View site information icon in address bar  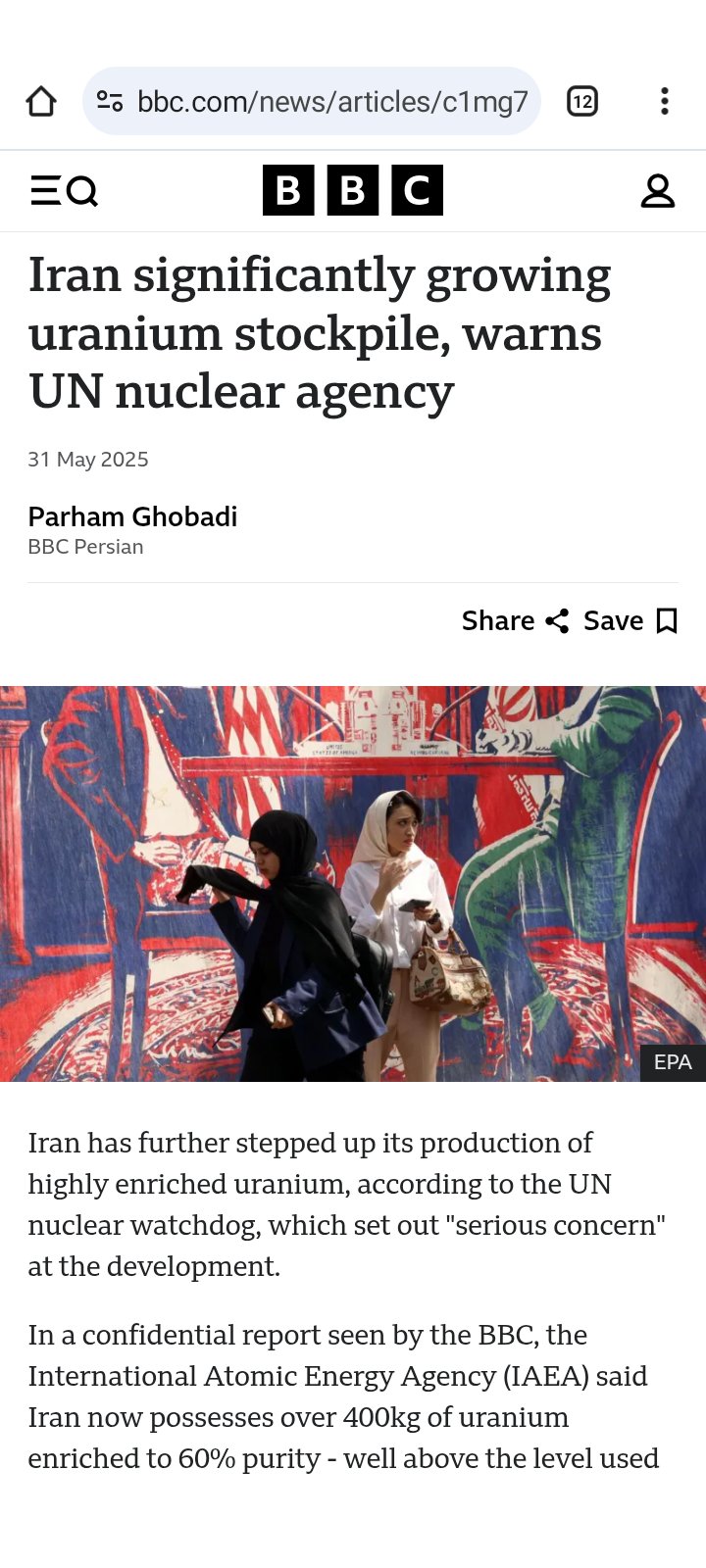click(x=110, y=101)
